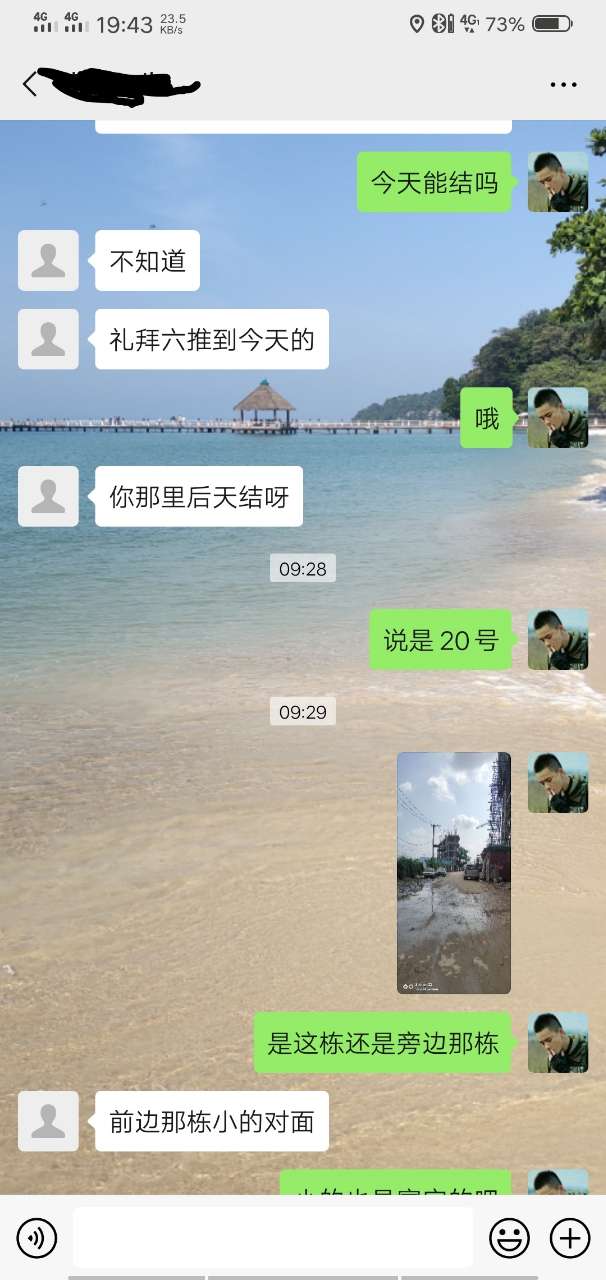
Task: Open the three-dot chat info menu
Action: [x=563, y=85]
